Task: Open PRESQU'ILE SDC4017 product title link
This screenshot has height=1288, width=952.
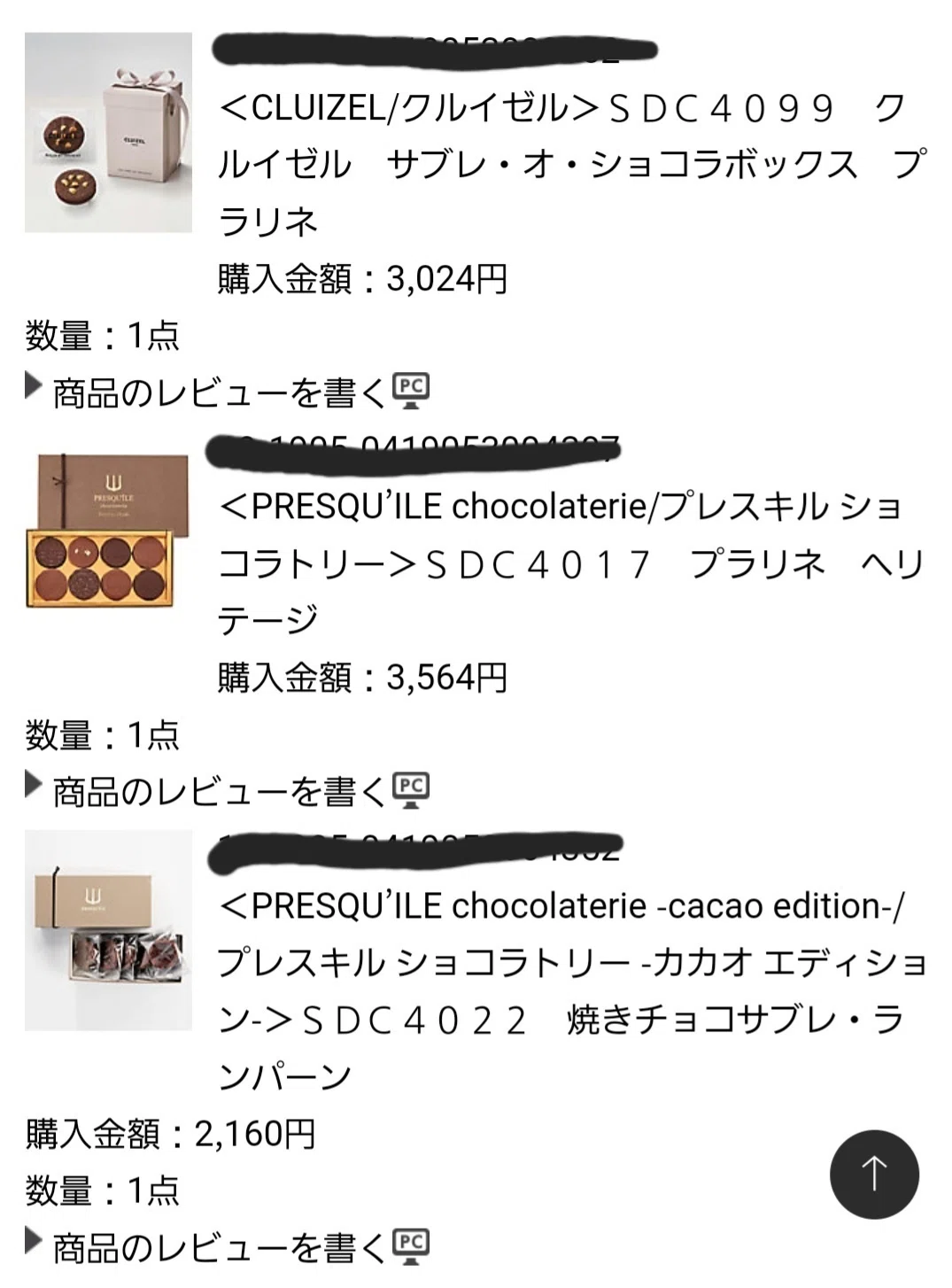Action: tap(572, 563)
